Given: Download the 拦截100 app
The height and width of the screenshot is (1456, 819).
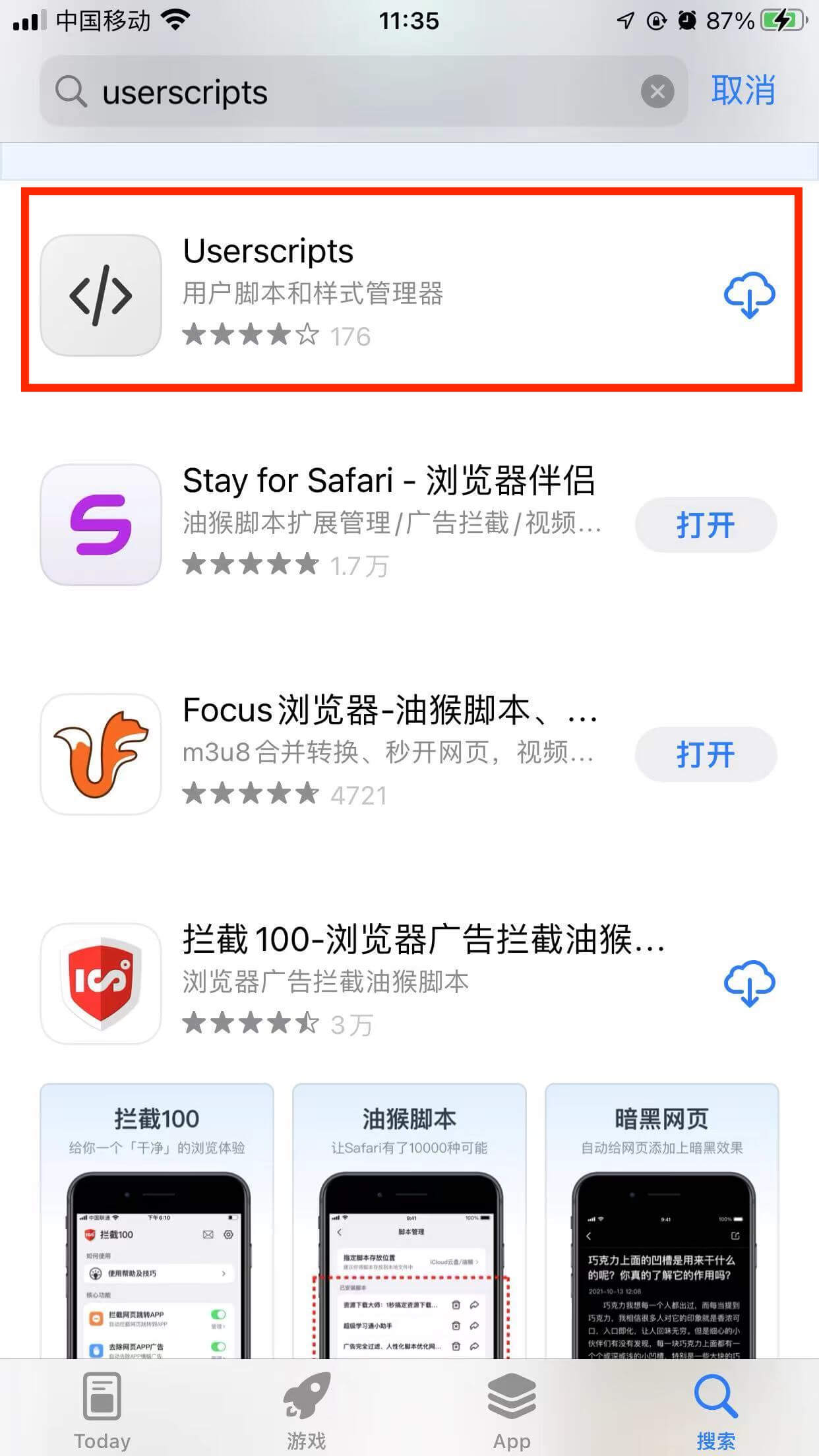Looking at the screenshot, I should [x=749, y=983].
